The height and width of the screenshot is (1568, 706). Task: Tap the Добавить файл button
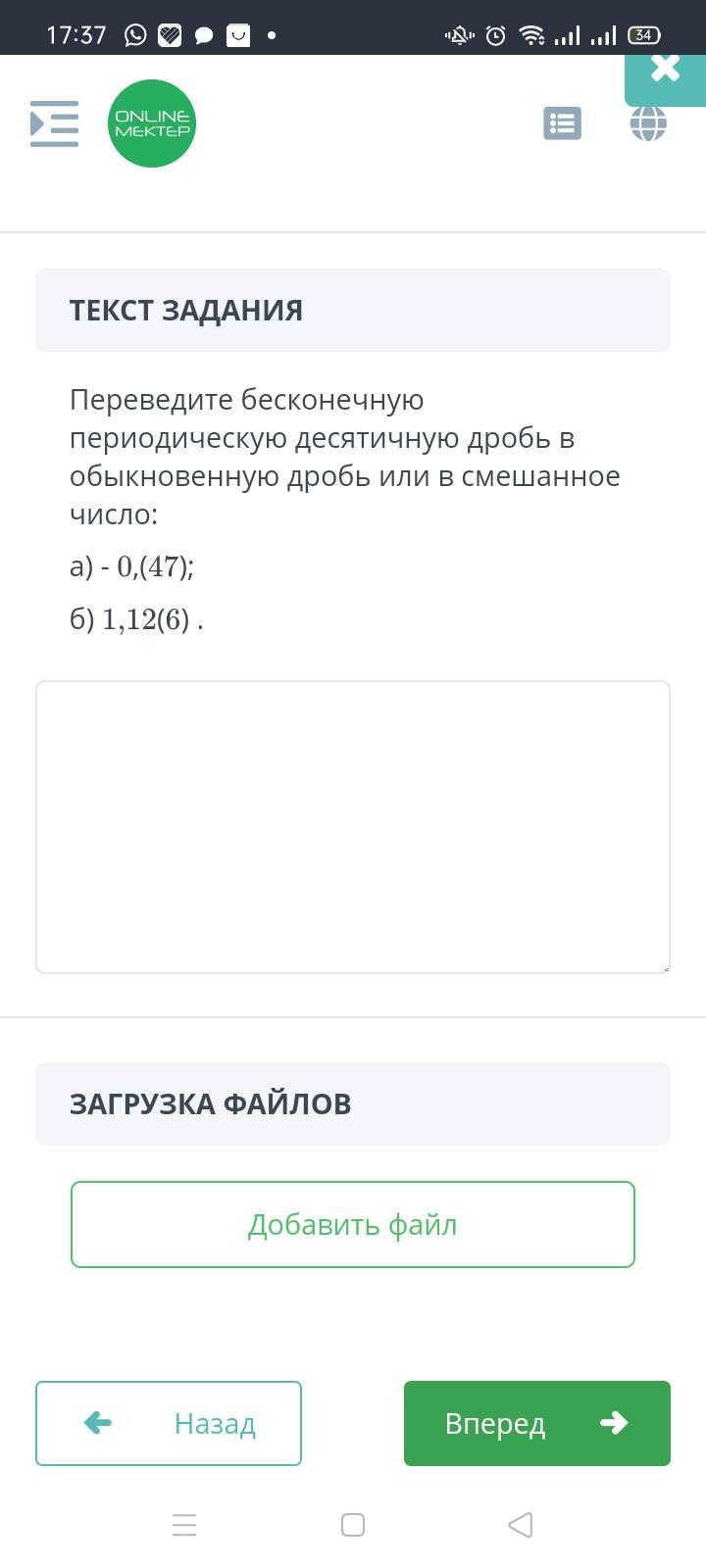(x=353, y=1224)
